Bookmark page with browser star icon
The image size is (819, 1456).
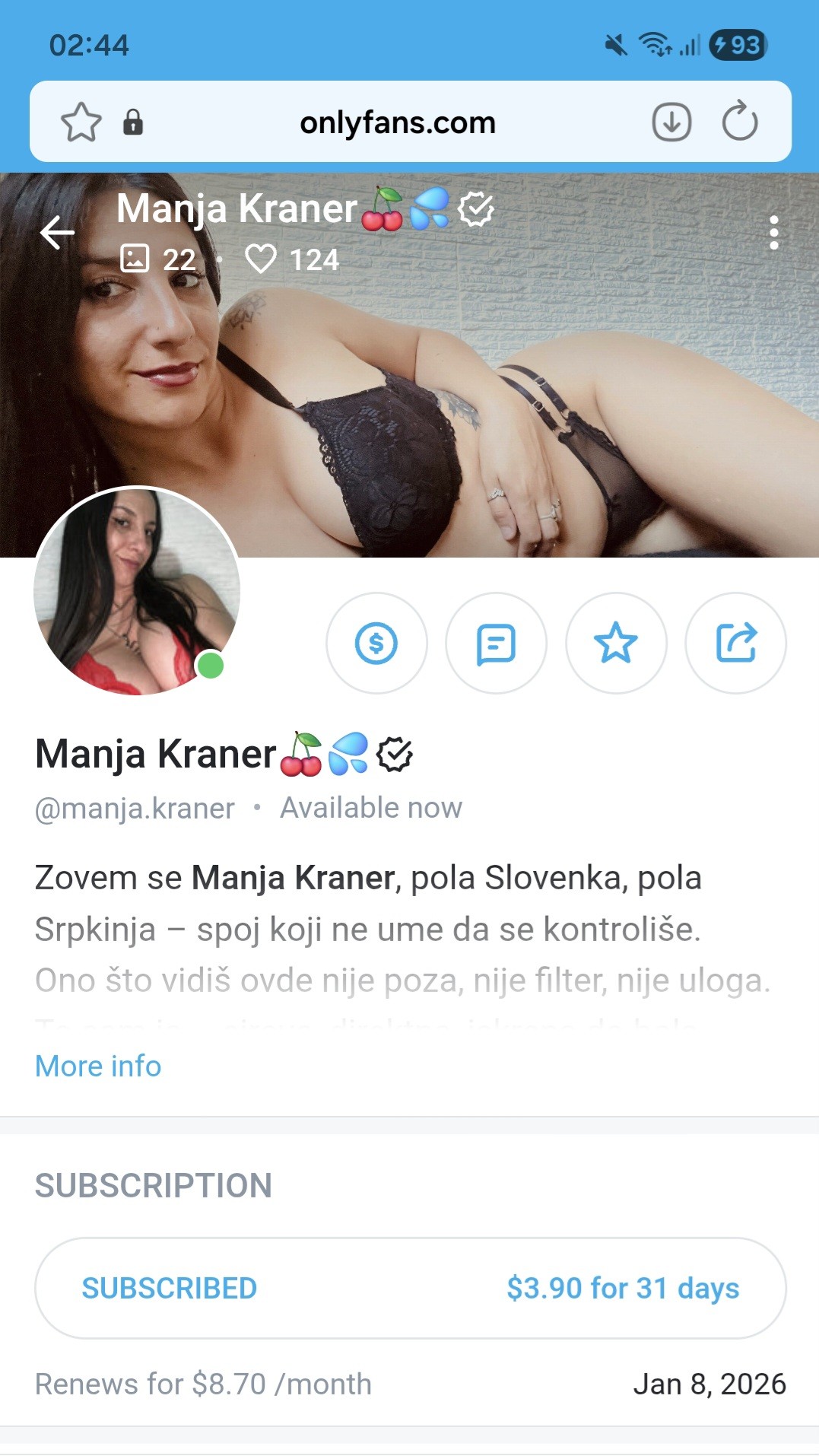click(81, 122)
